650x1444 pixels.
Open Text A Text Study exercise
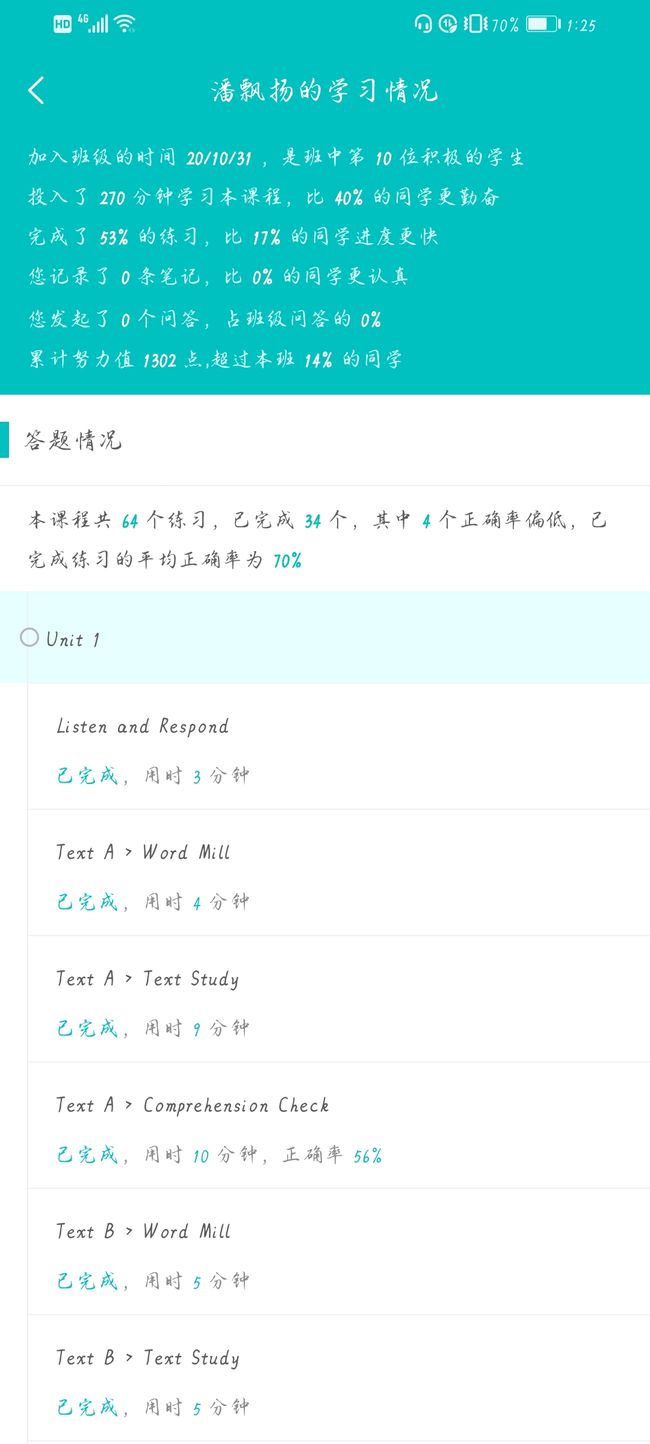coord(339,999)
